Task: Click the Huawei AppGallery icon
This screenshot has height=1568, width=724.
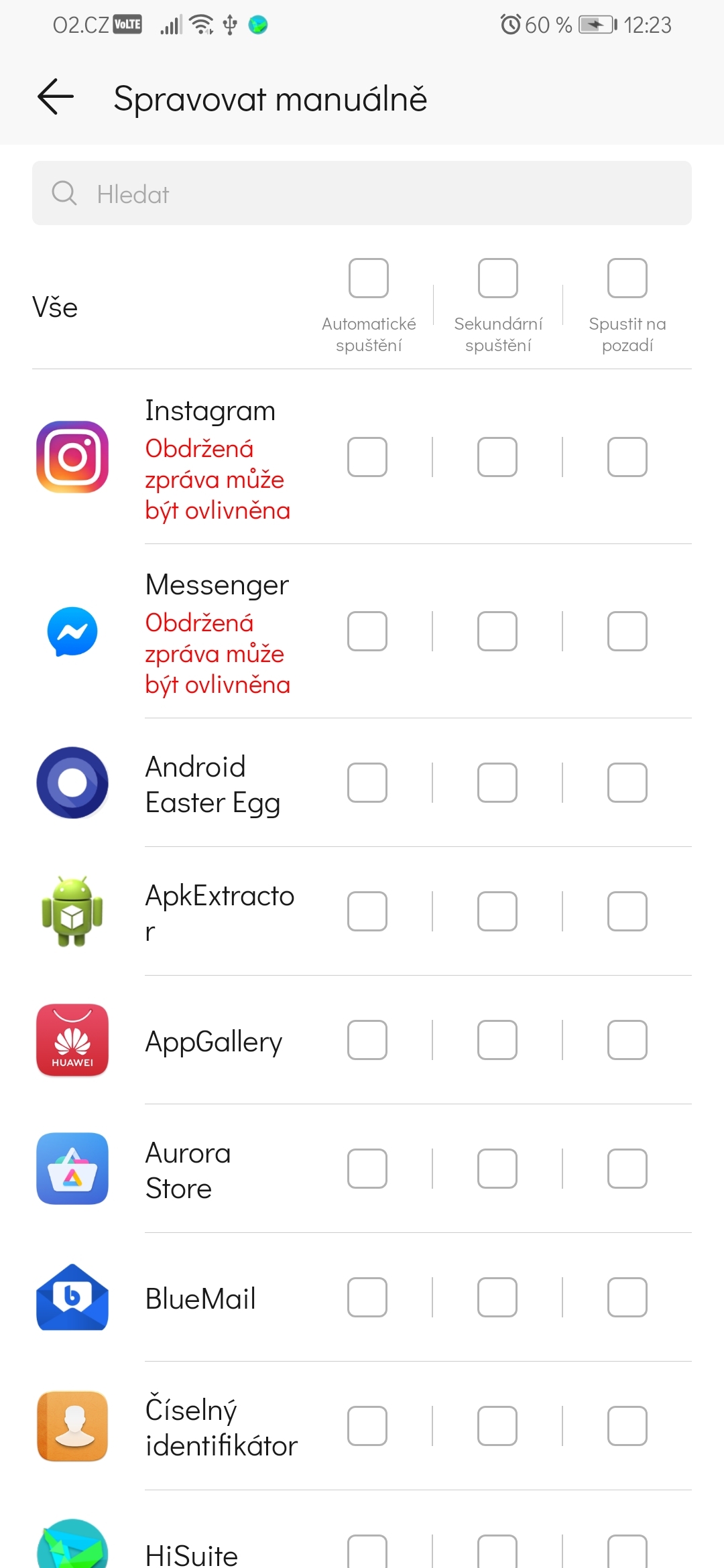Action: point(72,1040)
